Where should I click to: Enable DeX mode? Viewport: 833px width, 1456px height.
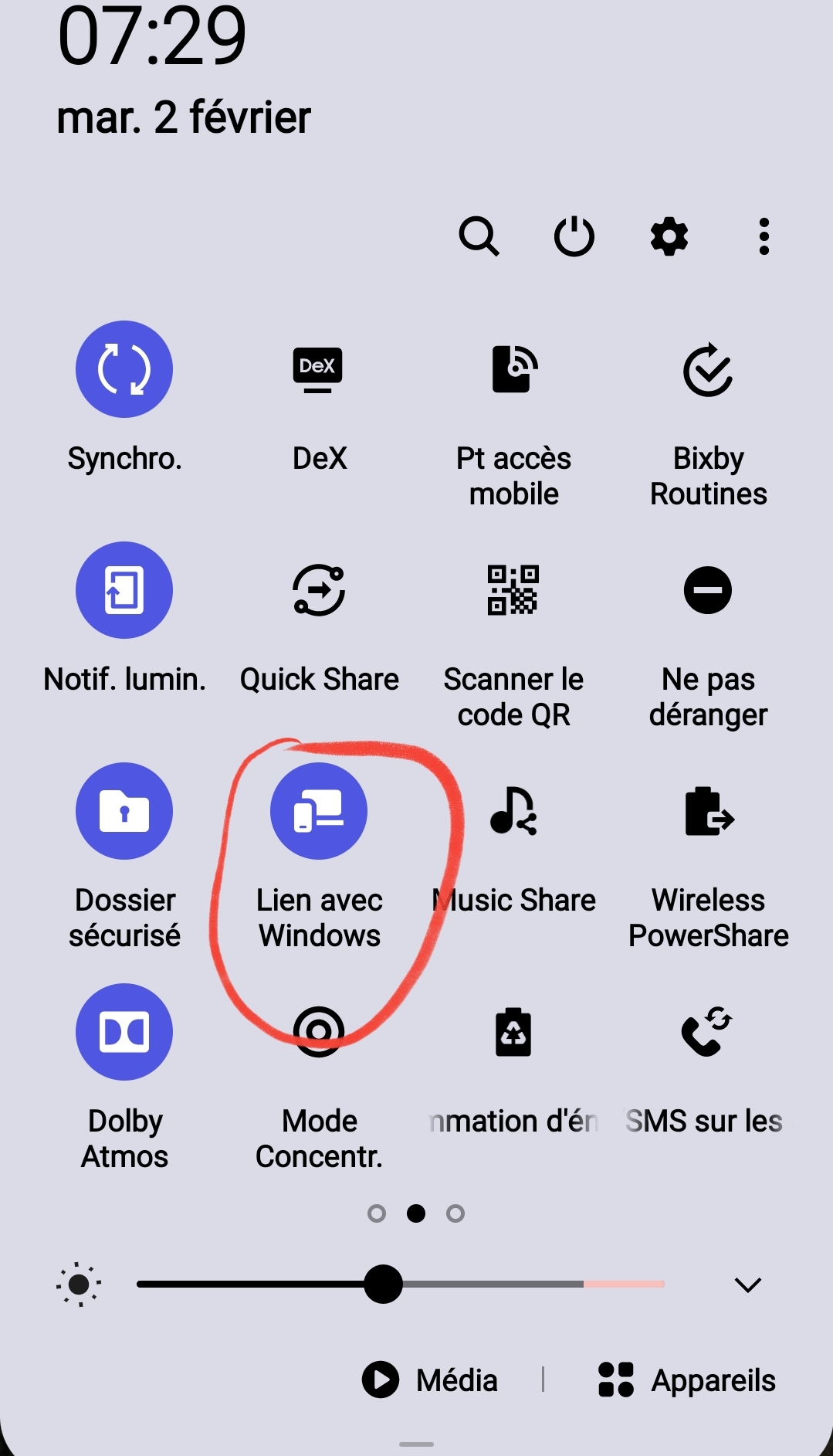[319, 369]
